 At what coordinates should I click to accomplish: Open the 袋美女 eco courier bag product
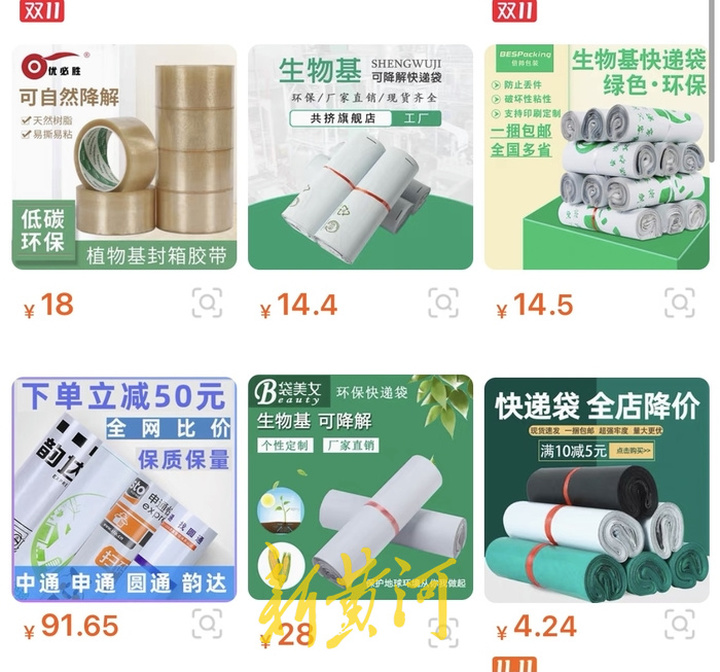[360, 489]
